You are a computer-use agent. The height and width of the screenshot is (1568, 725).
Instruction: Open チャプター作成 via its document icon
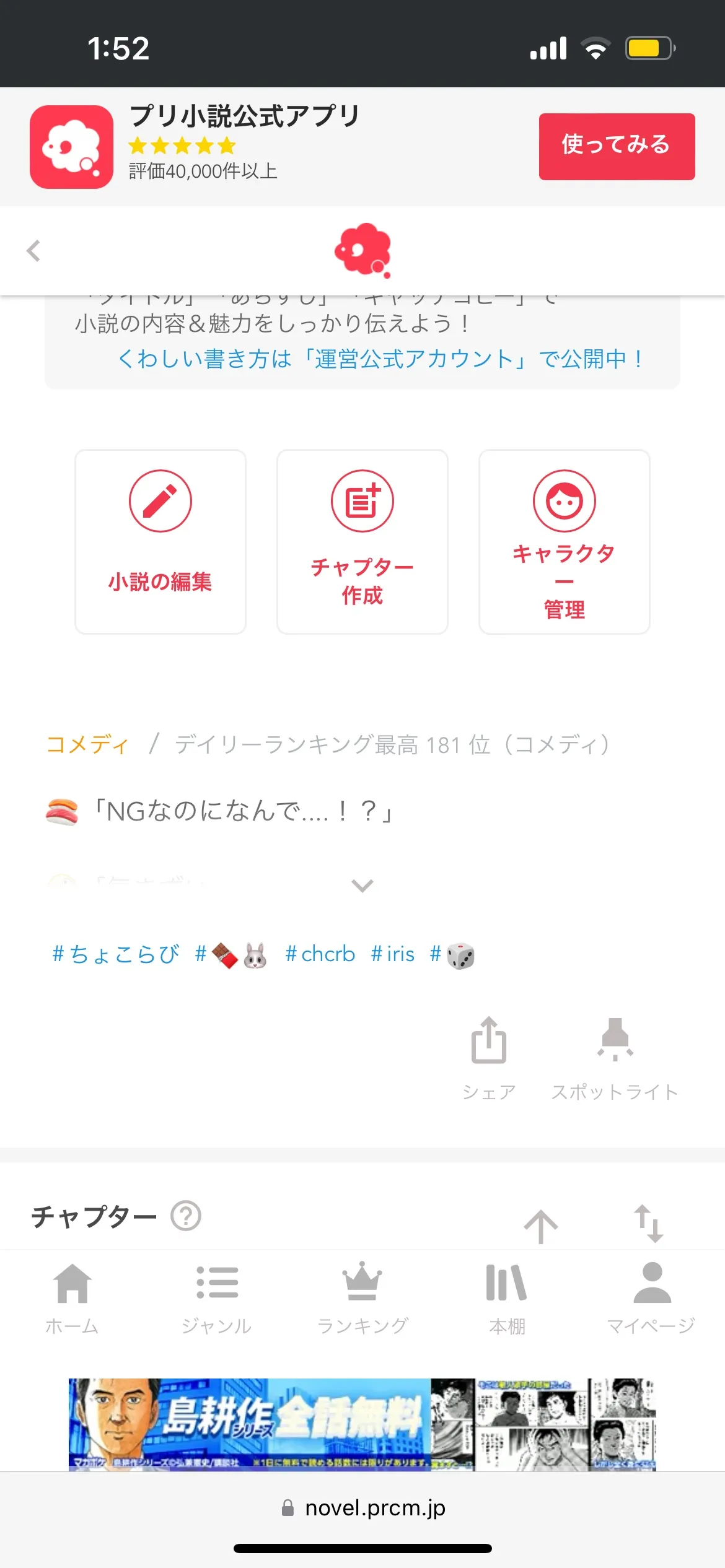[362, 502]
